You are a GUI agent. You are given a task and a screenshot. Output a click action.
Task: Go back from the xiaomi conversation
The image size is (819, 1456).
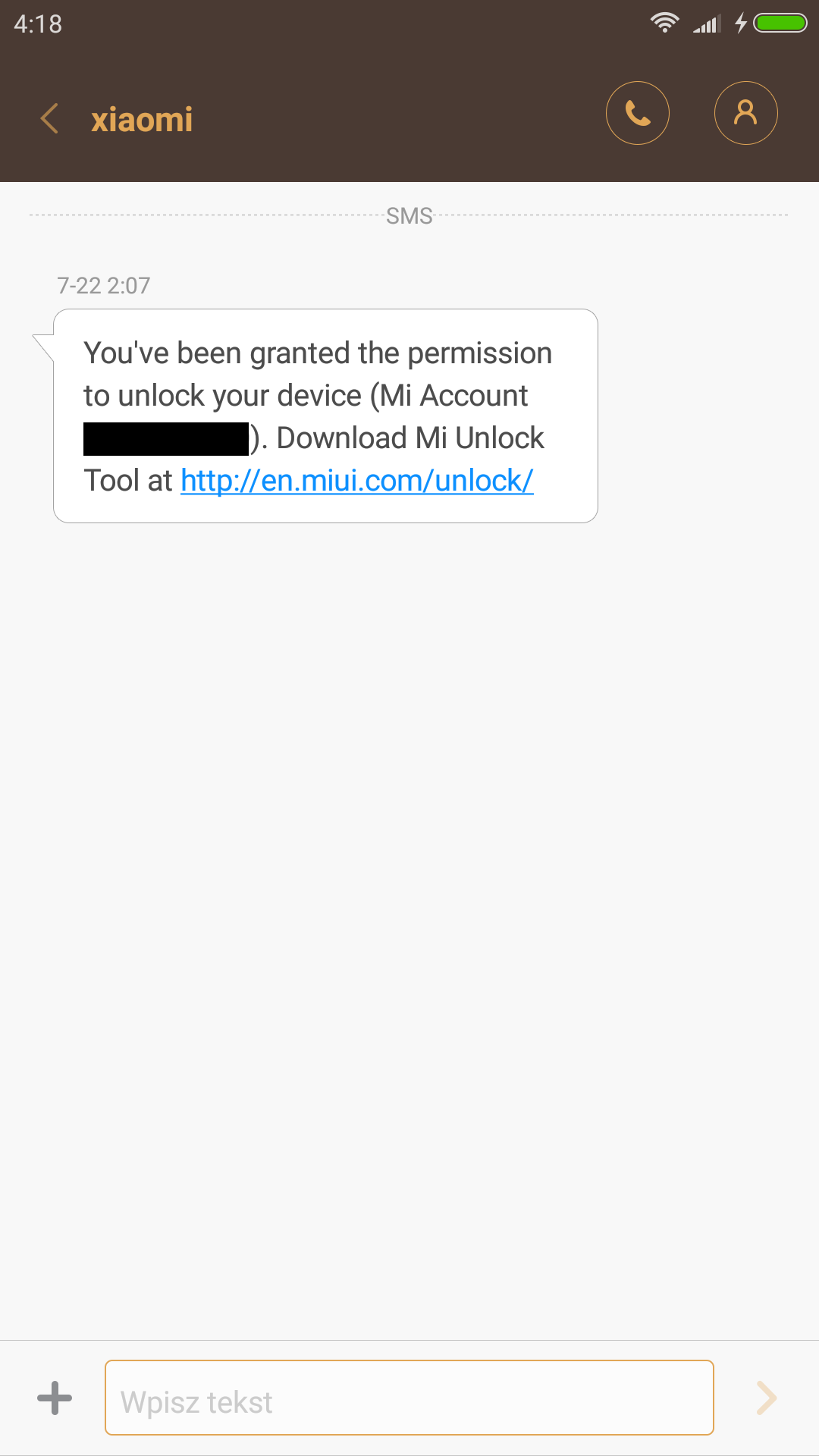[x=50, y=119]
